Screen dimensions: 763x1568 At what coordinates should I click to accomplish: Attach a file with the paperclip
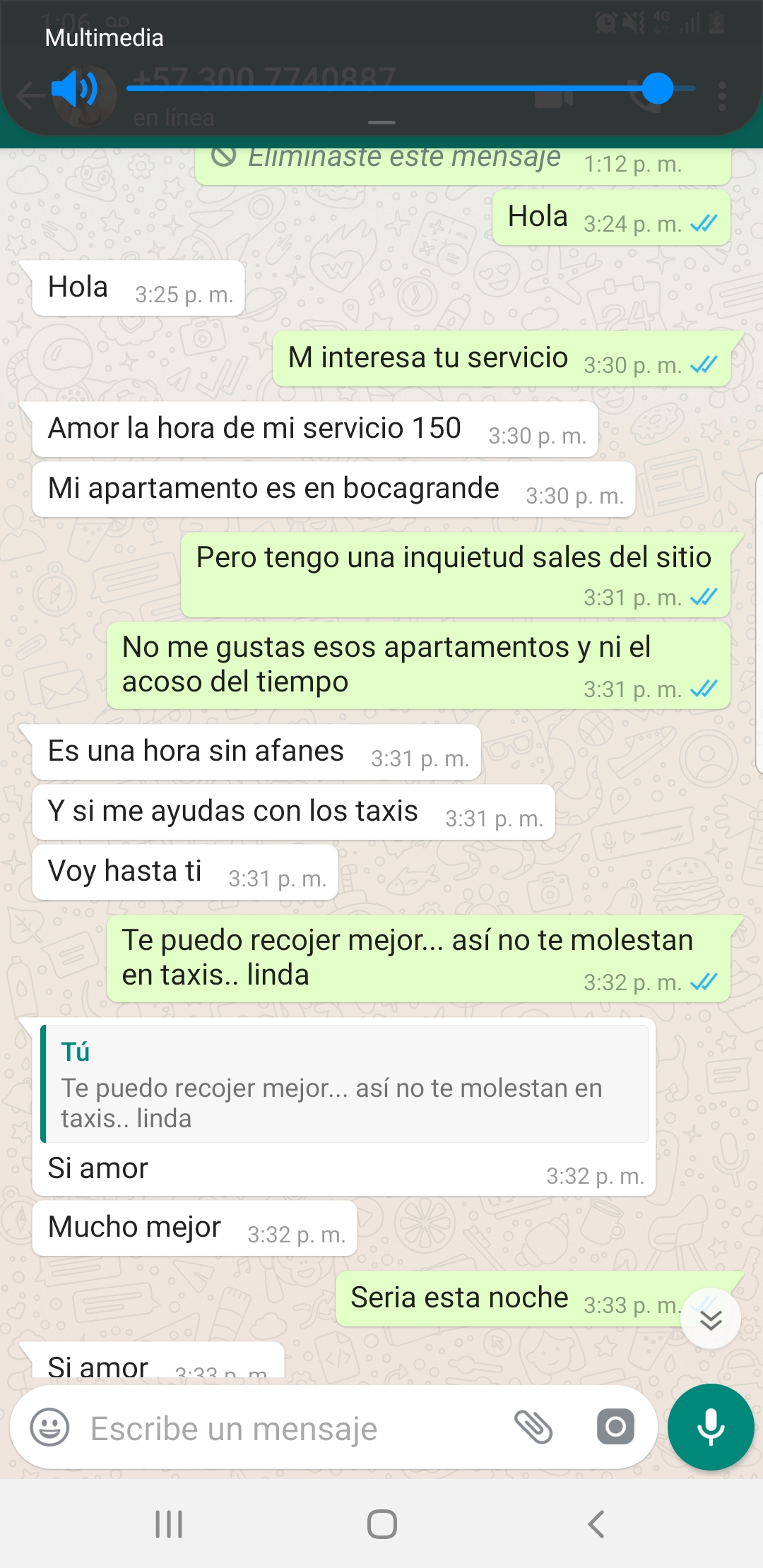click(533, 1427)
